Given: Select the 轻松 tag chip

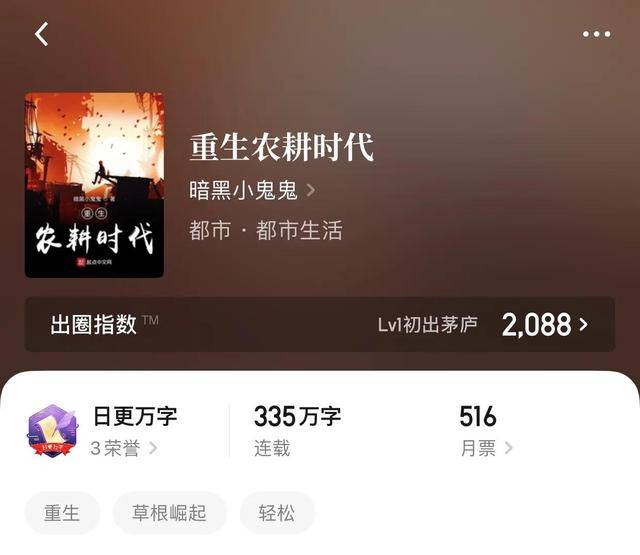Looking at the screenshot, I should (276, 513).
